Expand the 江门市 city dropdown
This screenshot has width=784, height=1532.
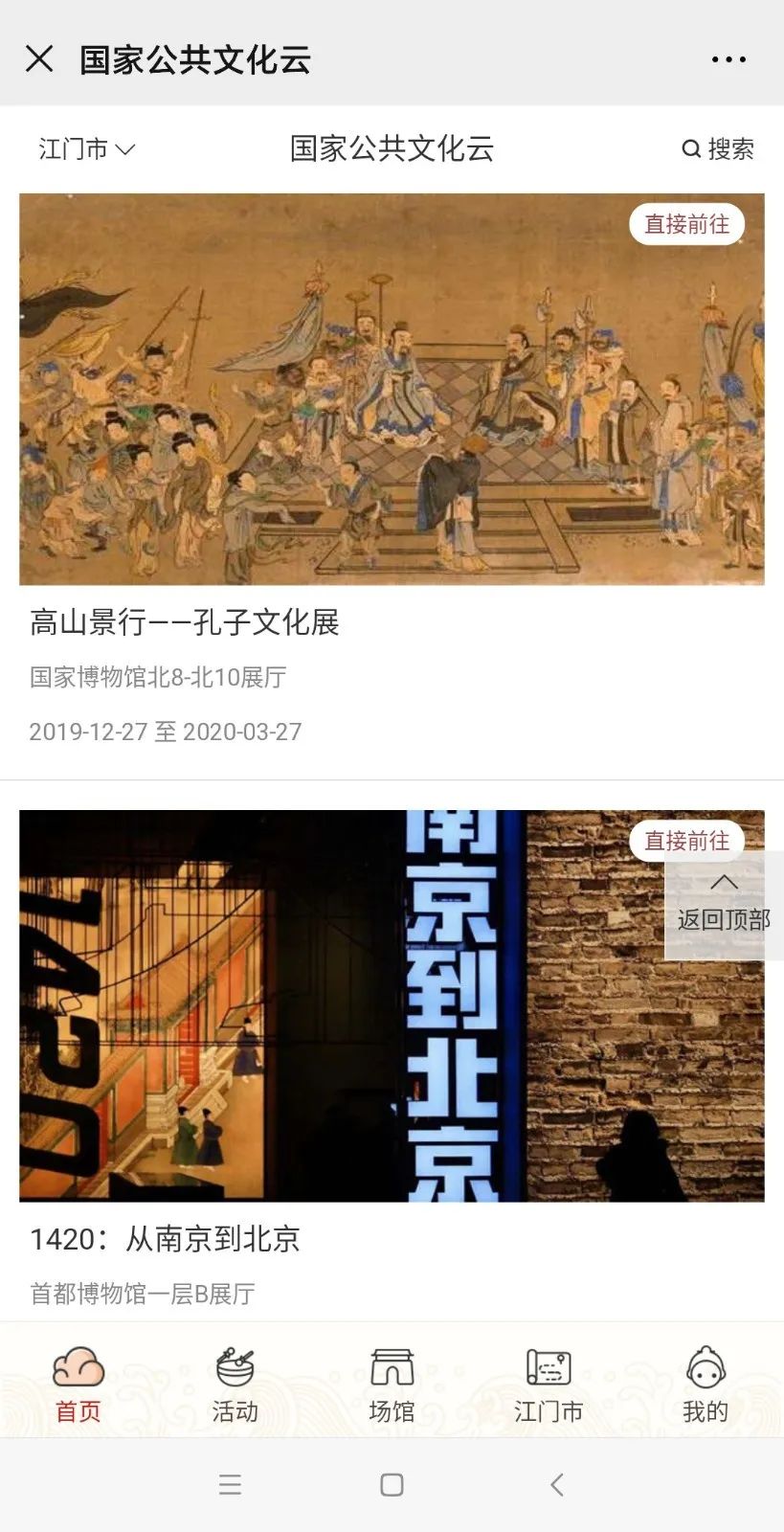pyautogui.click(x=87, y=149)
